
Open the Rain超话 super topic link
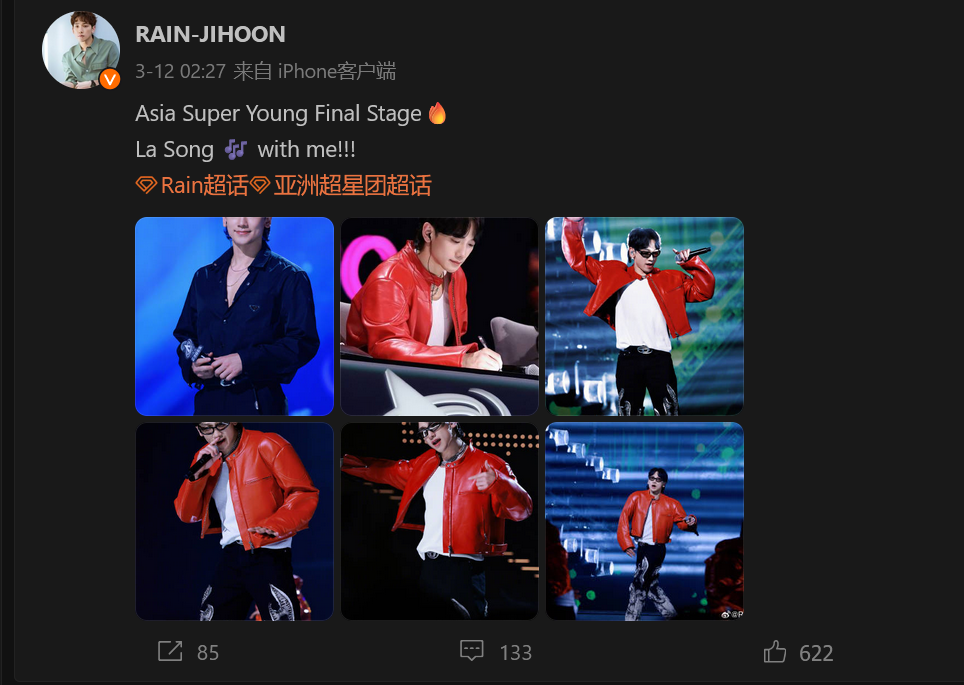[x=192, y=185]
